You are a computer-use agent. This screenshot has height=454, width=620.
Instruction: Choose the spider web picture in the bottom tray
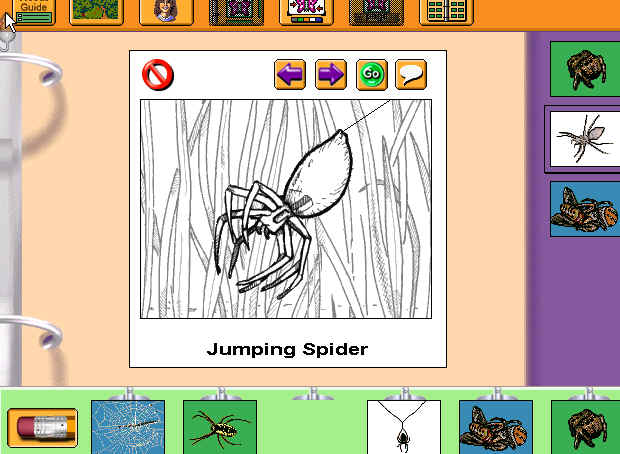(127, 427)
